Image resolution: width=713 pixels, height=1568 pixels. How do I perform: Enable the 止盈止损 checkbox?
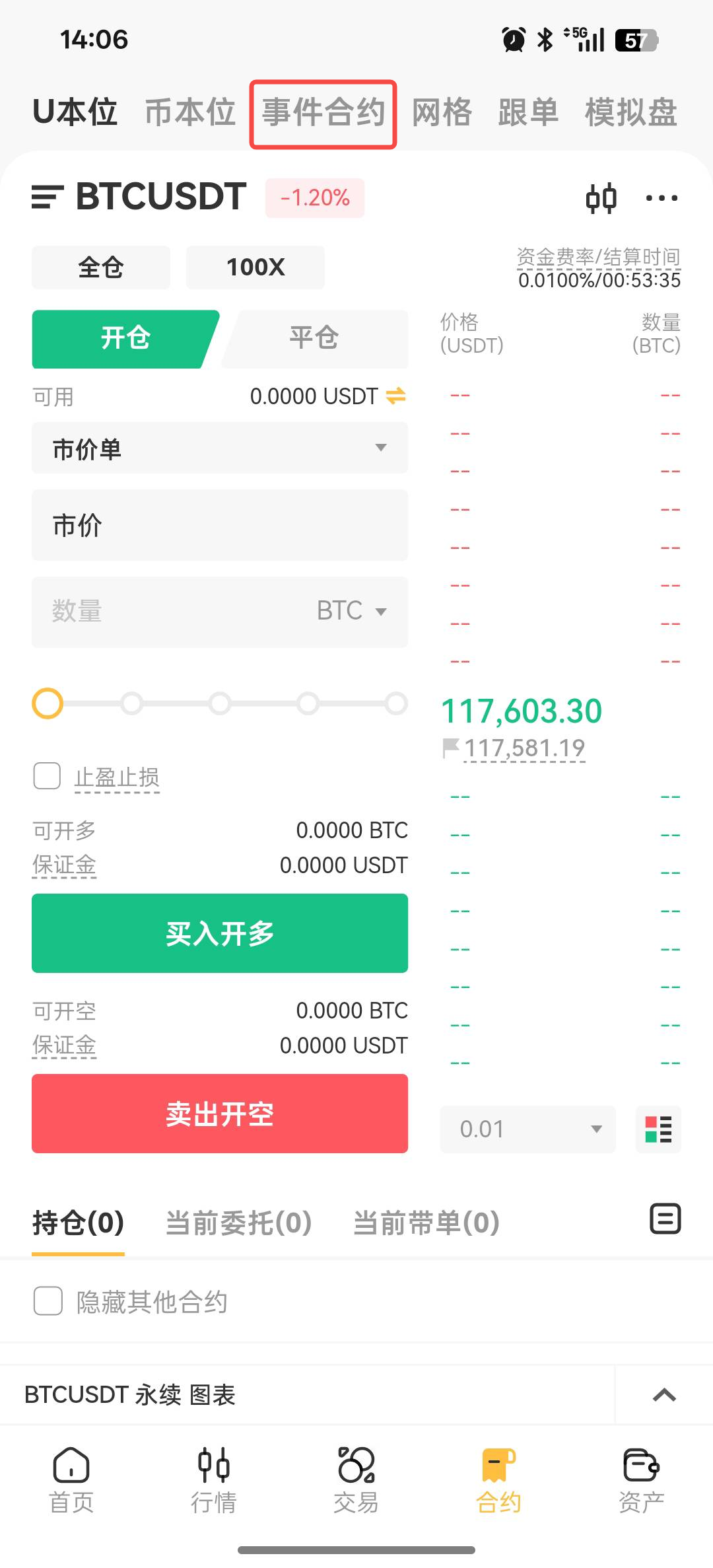click(46, 777)
